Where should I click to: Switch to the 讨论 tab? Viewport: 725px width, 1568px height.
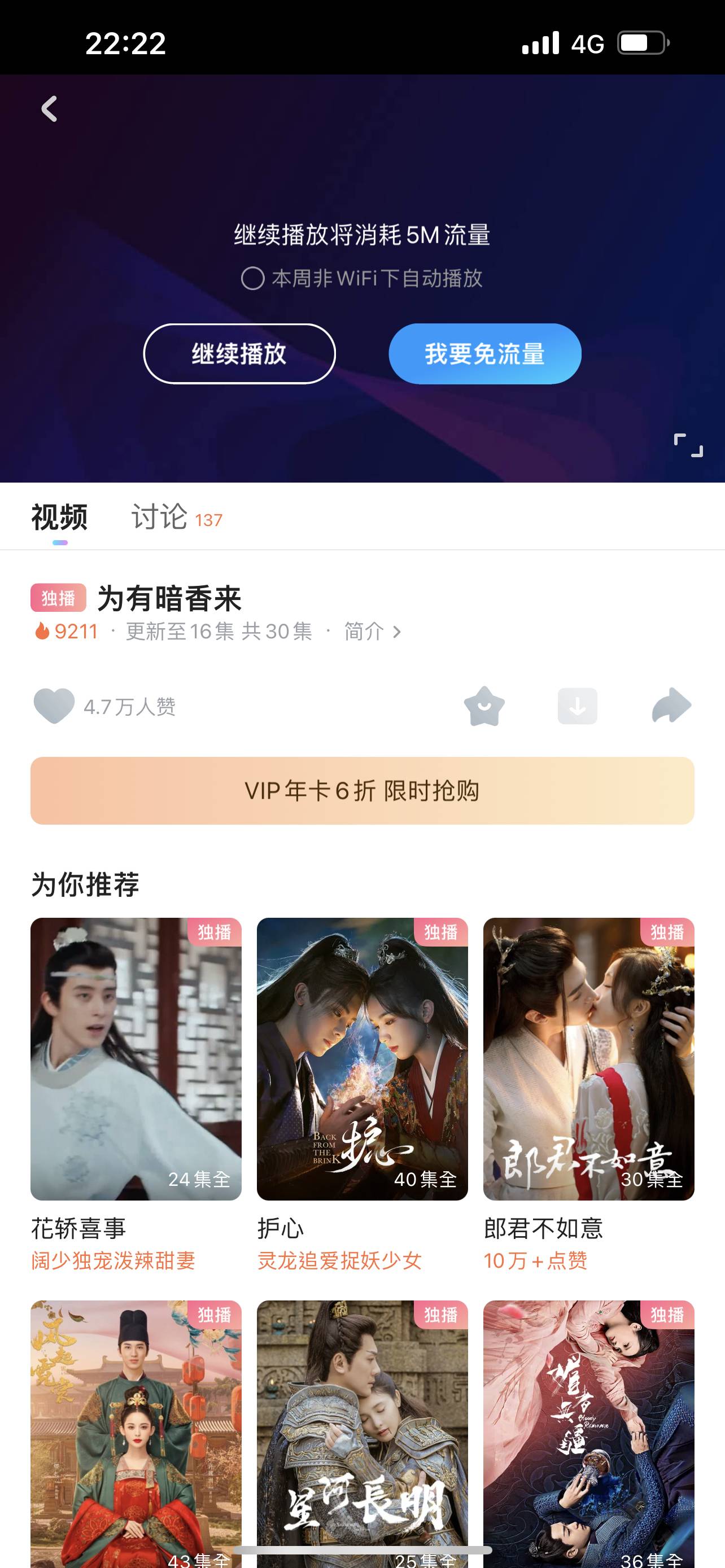(159, 518)
